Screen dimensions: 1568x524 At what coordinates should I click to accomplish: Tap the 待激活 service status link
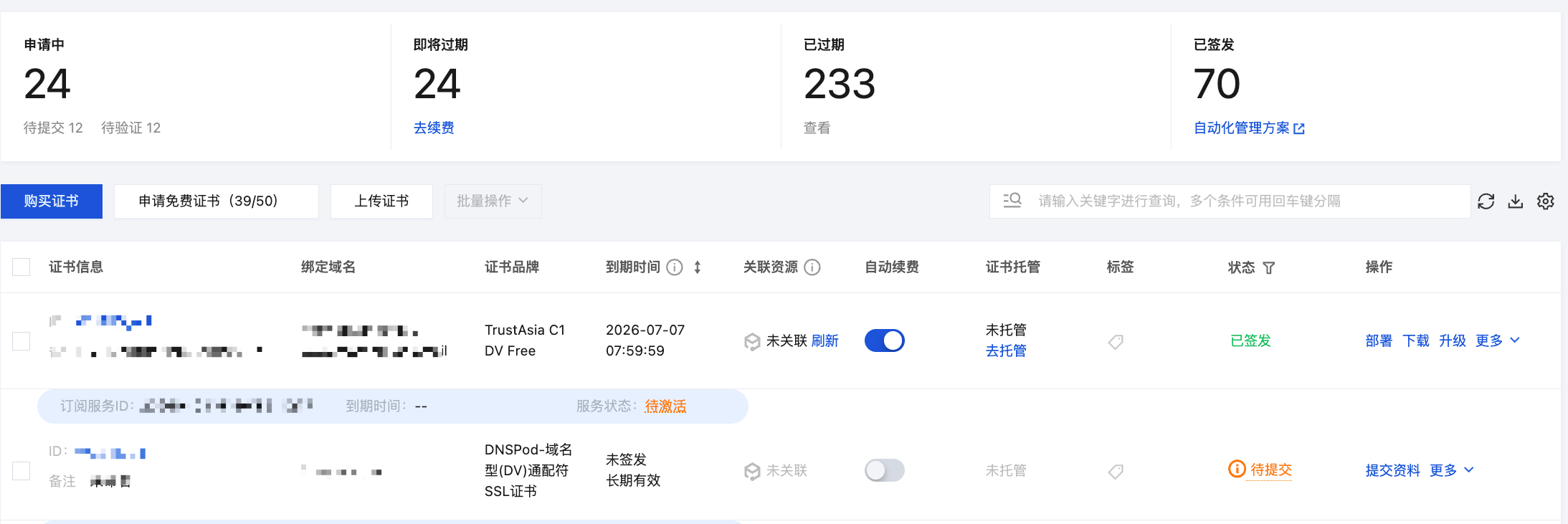click(x=665, y=406)
